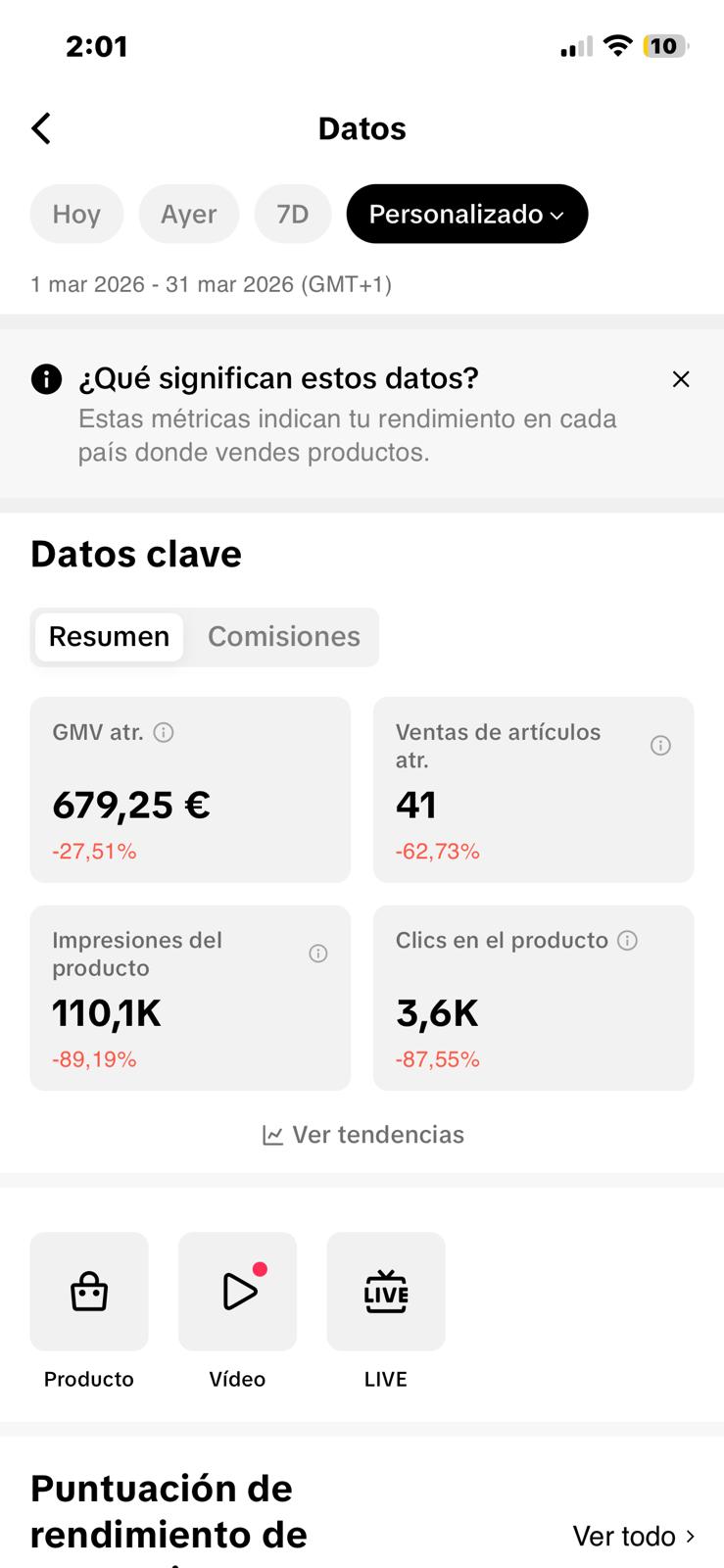
Task: Open info icon for Impresiones del producto
Action: tap(318, 954)
